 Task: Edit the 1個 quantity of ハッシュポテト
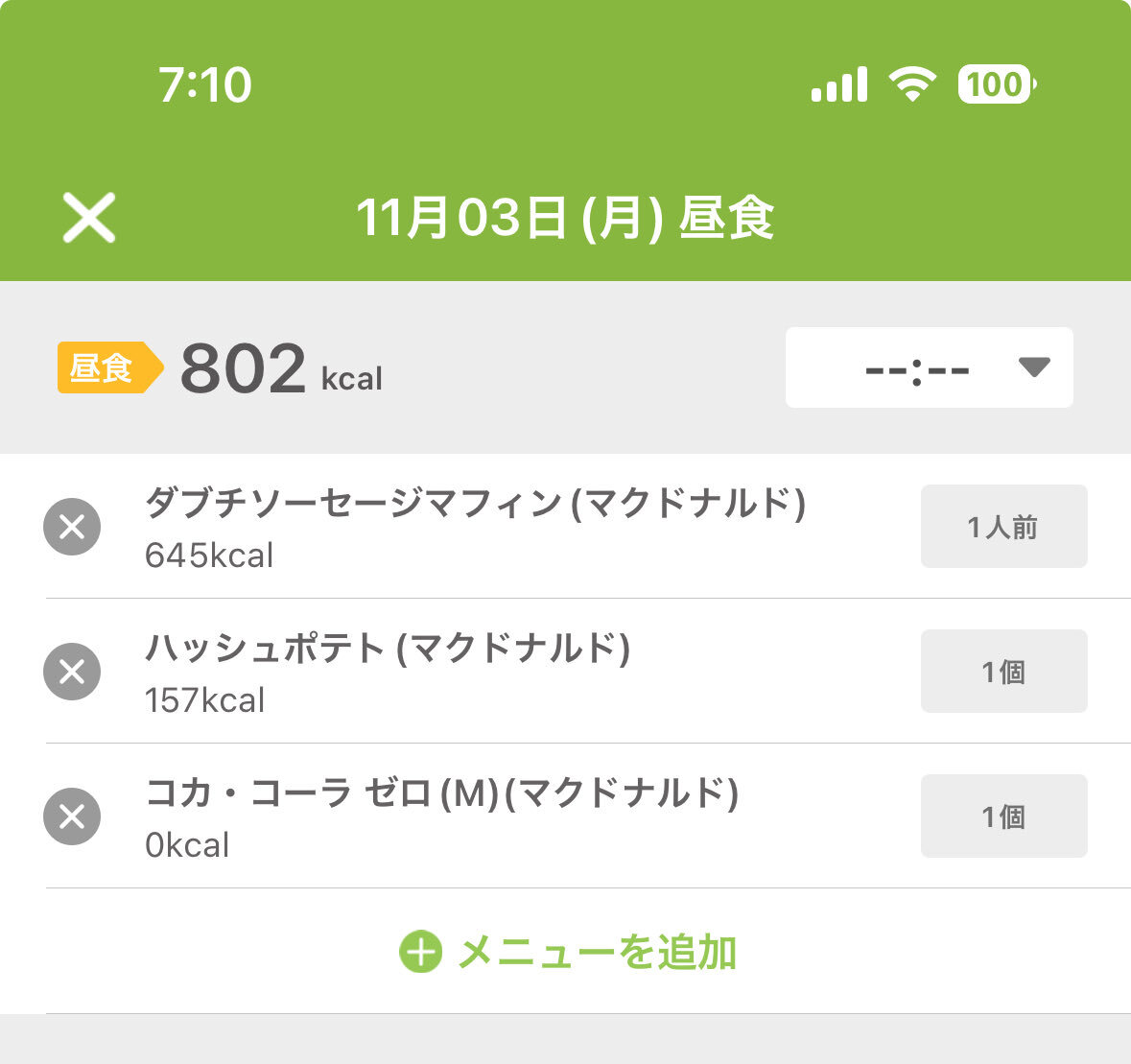click(1003, 672)
